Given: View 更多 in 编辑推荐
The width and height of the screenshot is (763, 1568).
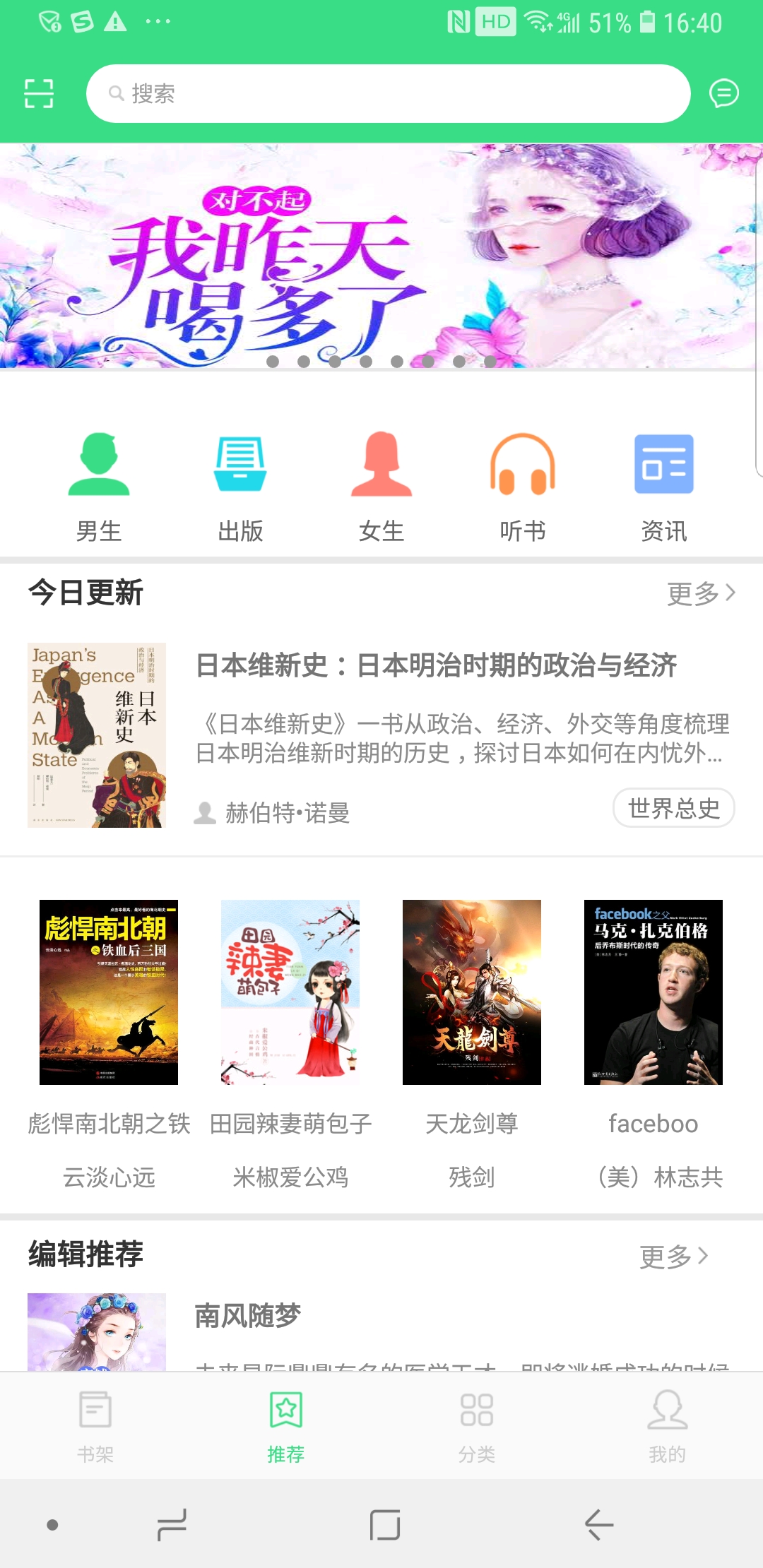Looking at the screenshot, I should [x=673, y=1257].
